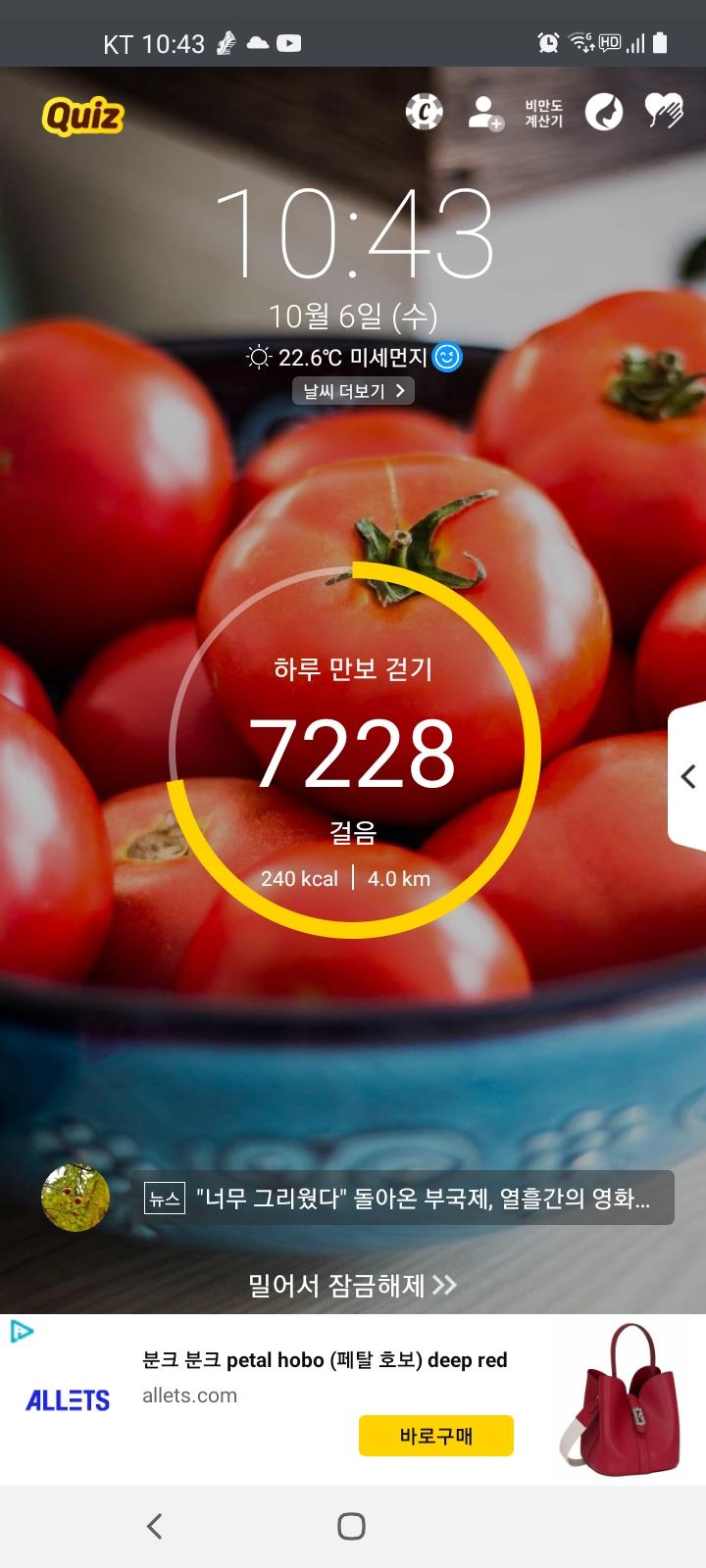Open the heart hands icon
The width and height of the screenshot is (706, 1568).
tap(664, 112)
